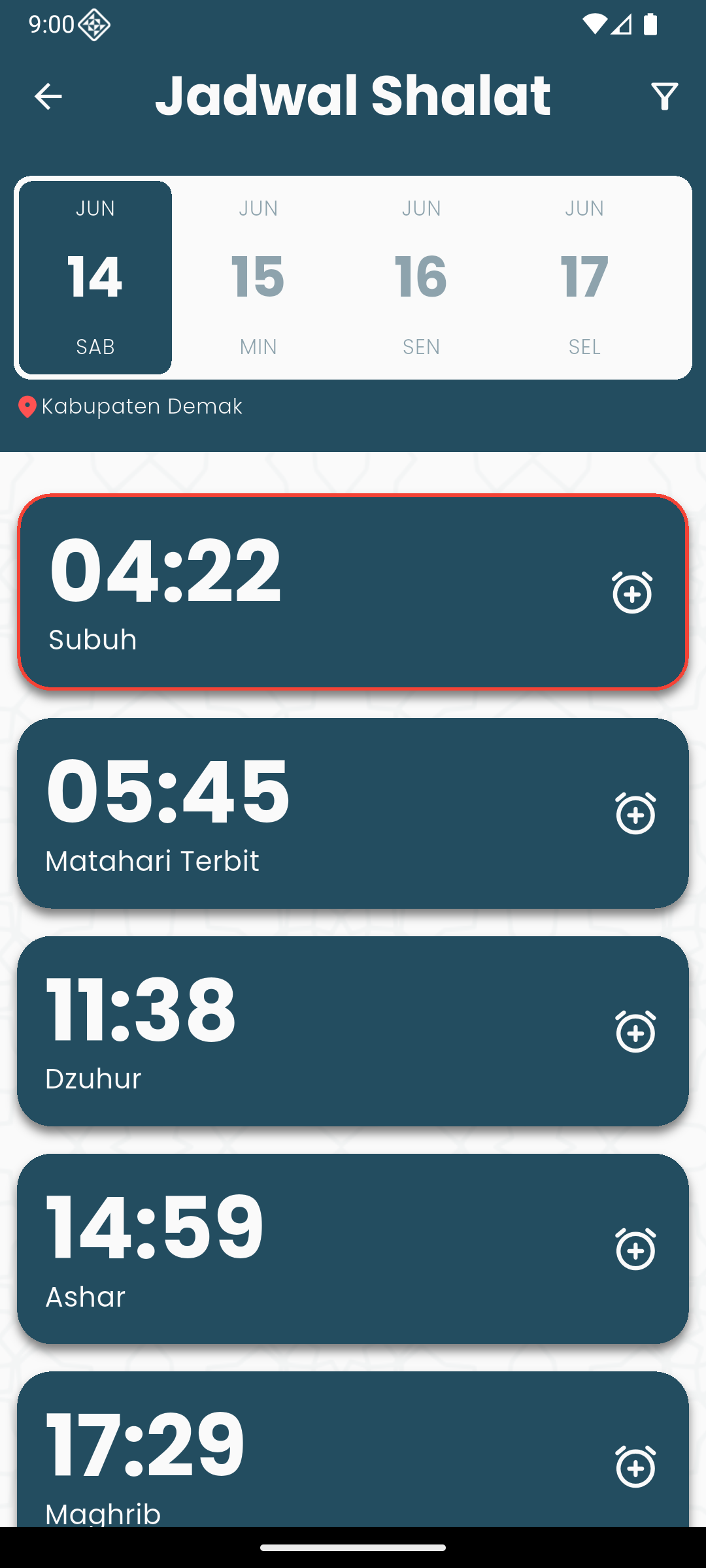Go back using the arrow icon
706x1568 pixels.
(48, 97)
